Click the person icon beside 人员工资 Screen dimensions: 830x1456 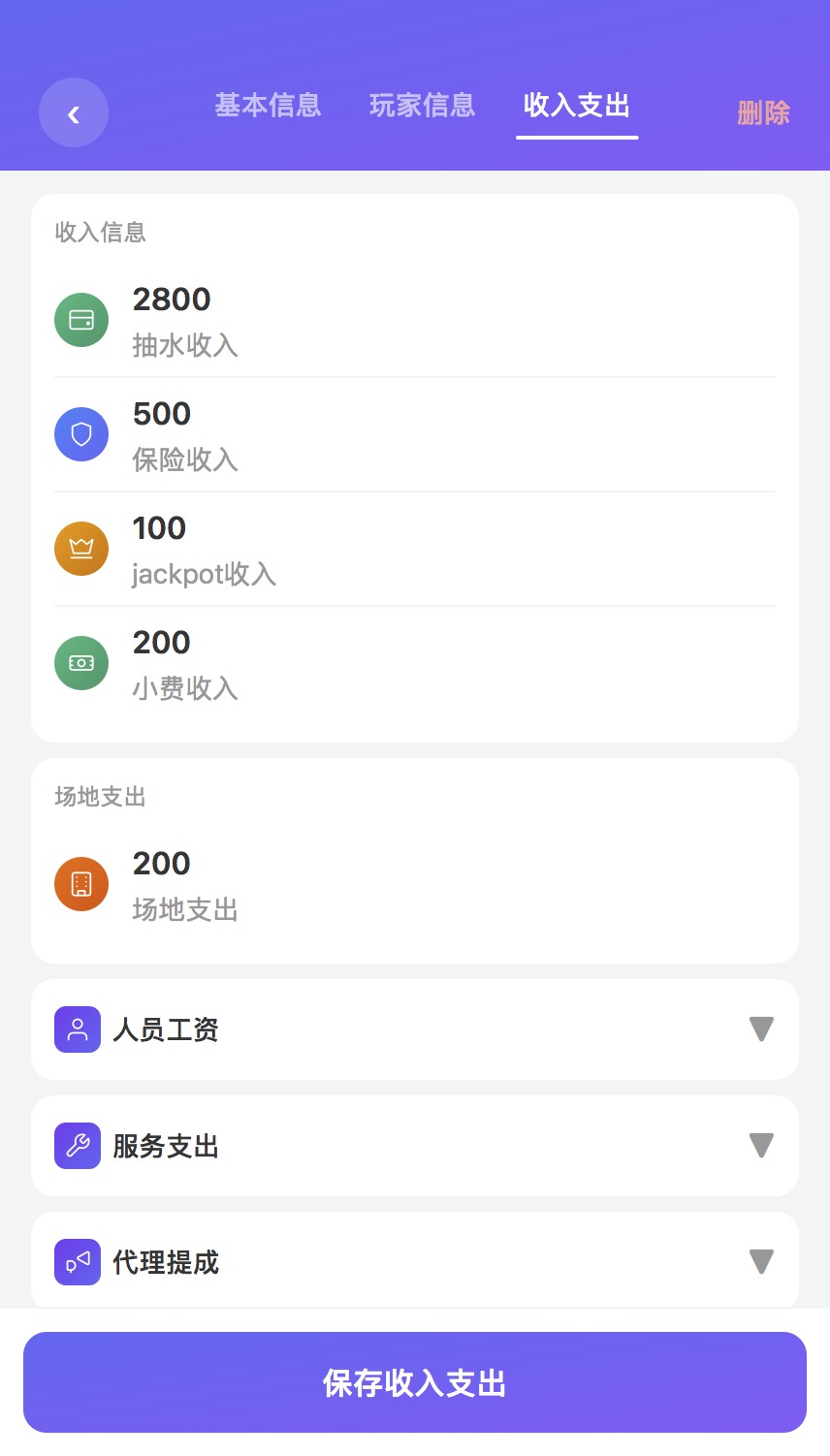tap(77, 1029)
